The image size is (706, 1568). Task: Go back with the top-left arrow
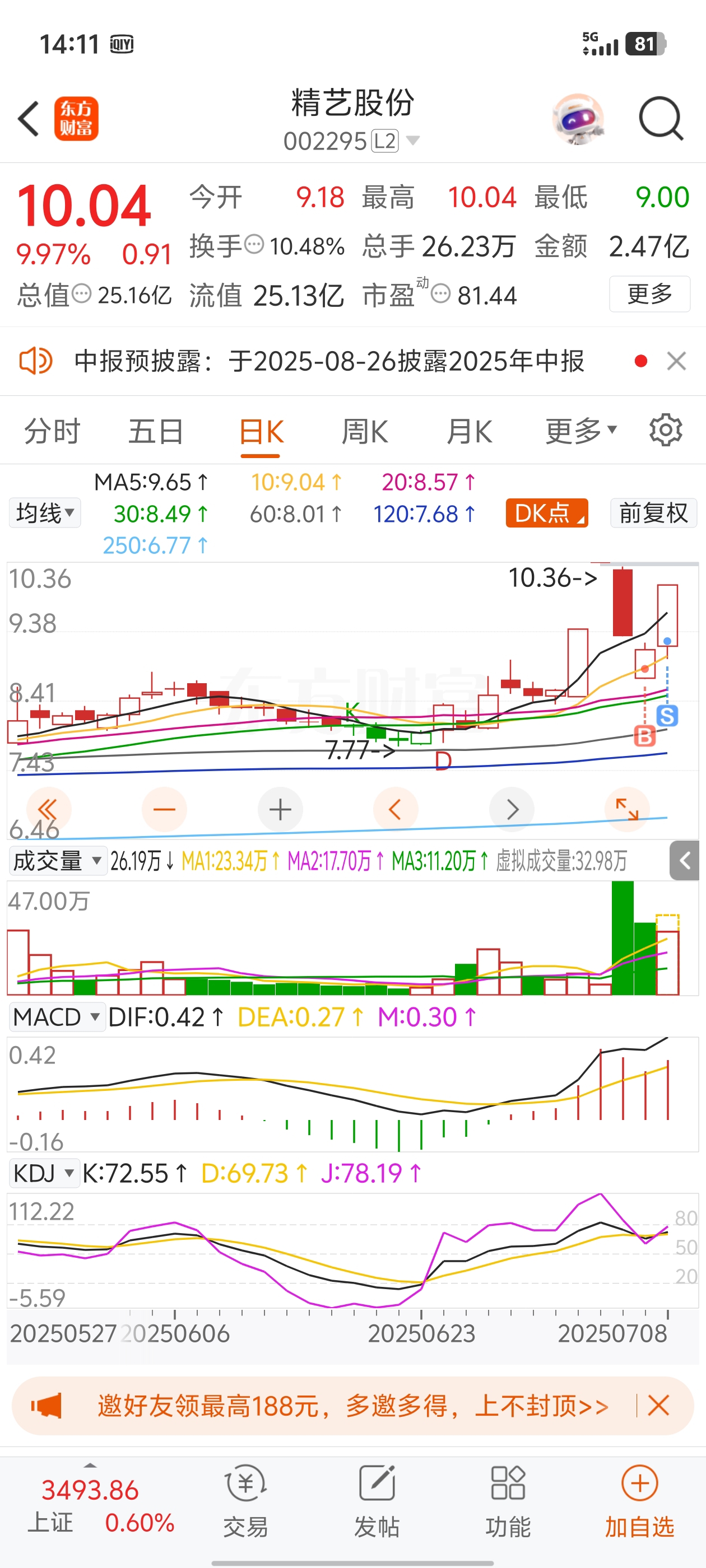(29, 119)
